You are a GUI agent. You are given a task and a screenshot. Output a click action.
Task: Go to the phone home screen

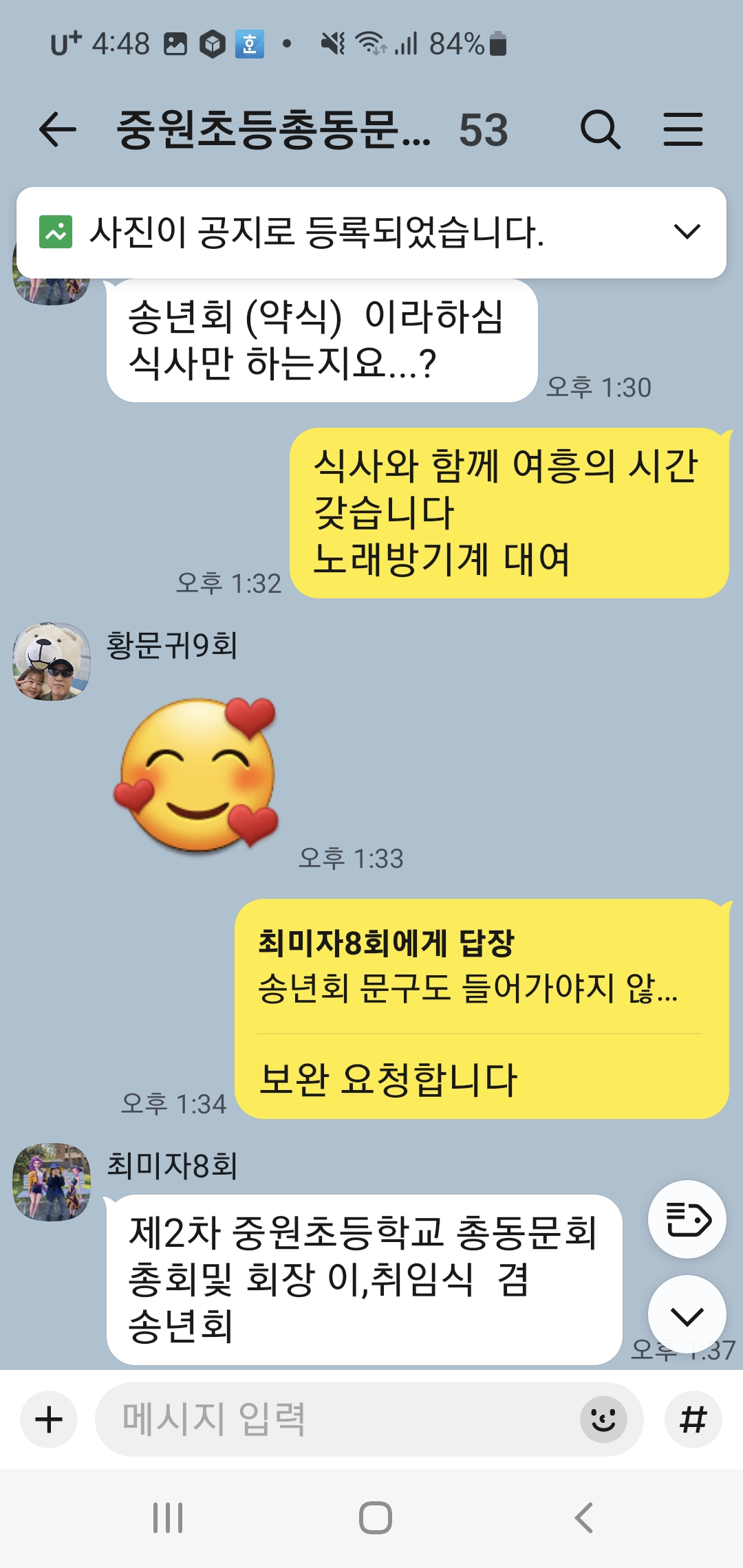(x=375, y=1518)
